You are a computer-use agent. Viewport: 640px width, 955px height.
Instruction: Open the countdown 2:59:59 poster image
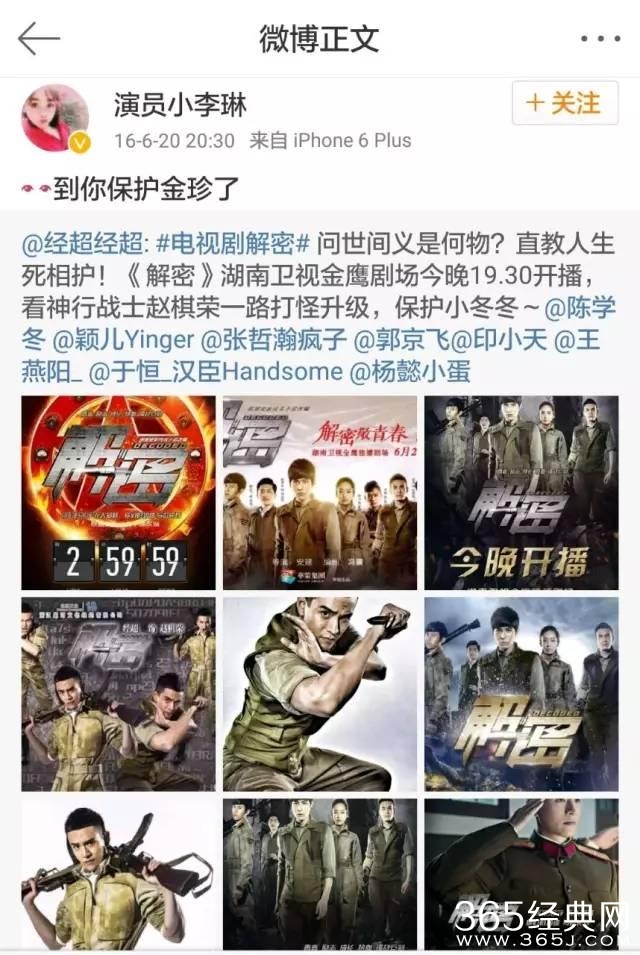(118, 492)
